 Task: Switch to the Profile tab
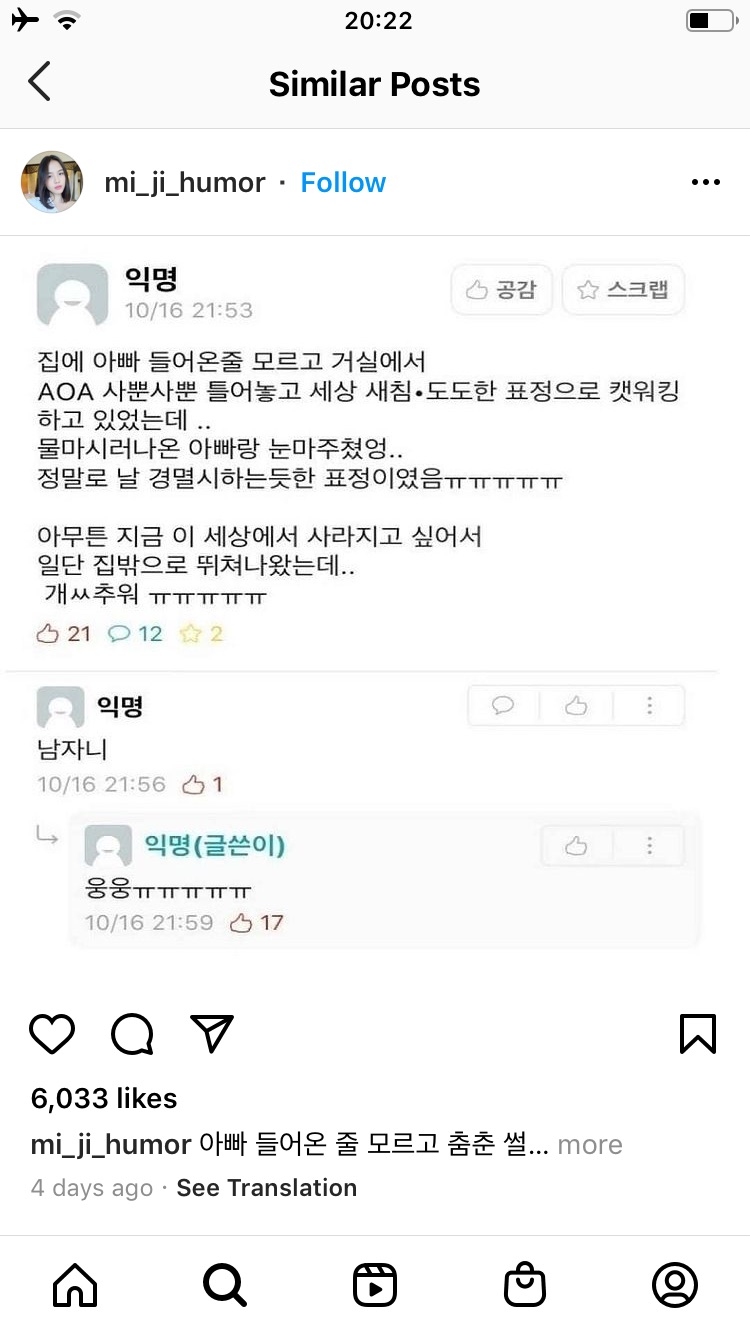675,1285
